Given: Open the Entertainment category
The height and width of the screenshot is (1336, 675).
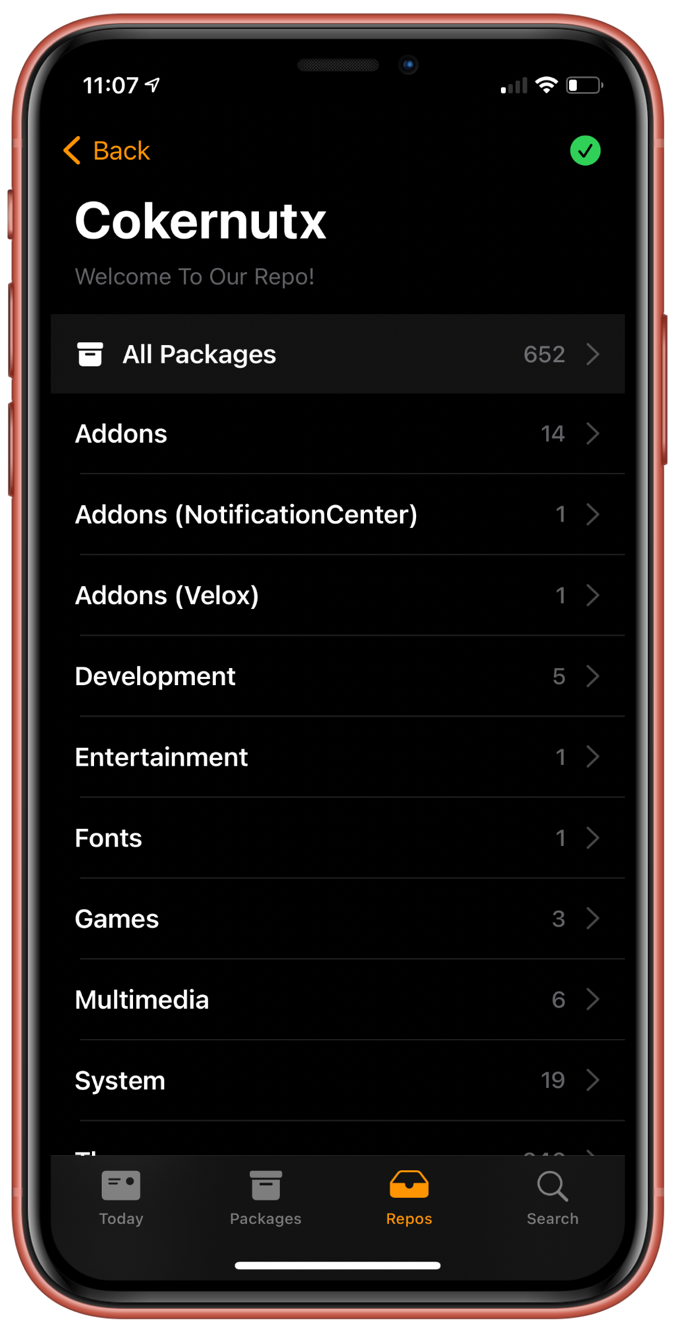Looking at the screenshot, I should [x=338, y=758].
